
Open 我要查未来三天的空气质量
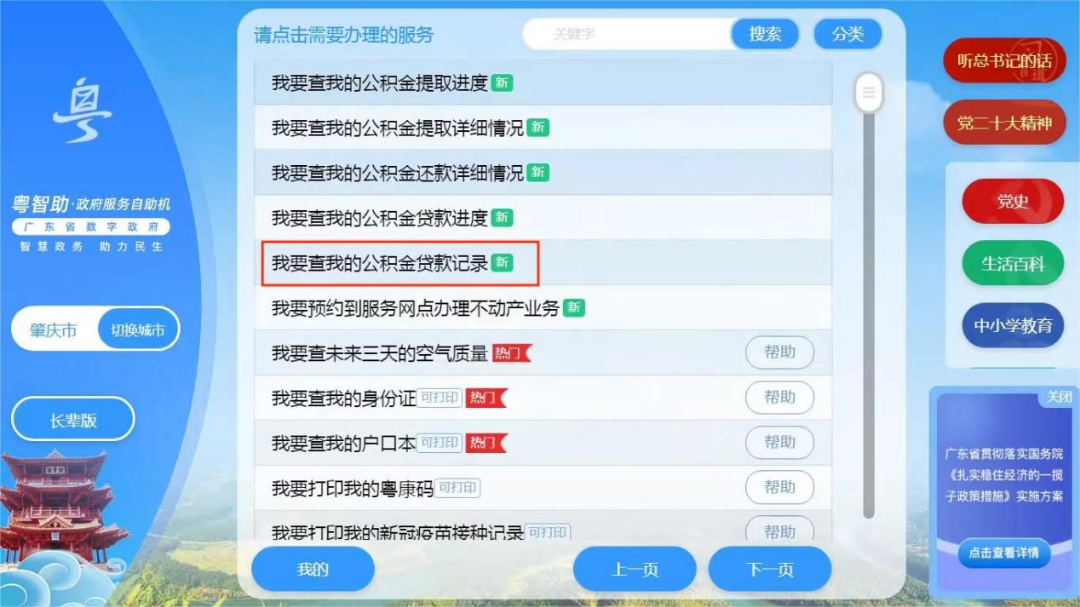380,353
